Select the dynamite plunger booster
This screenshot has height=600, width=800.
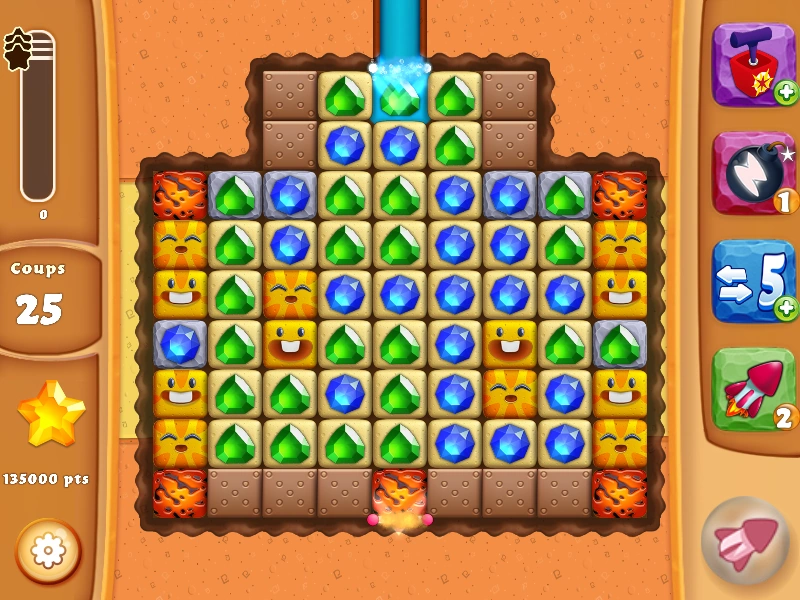point(753,64)
